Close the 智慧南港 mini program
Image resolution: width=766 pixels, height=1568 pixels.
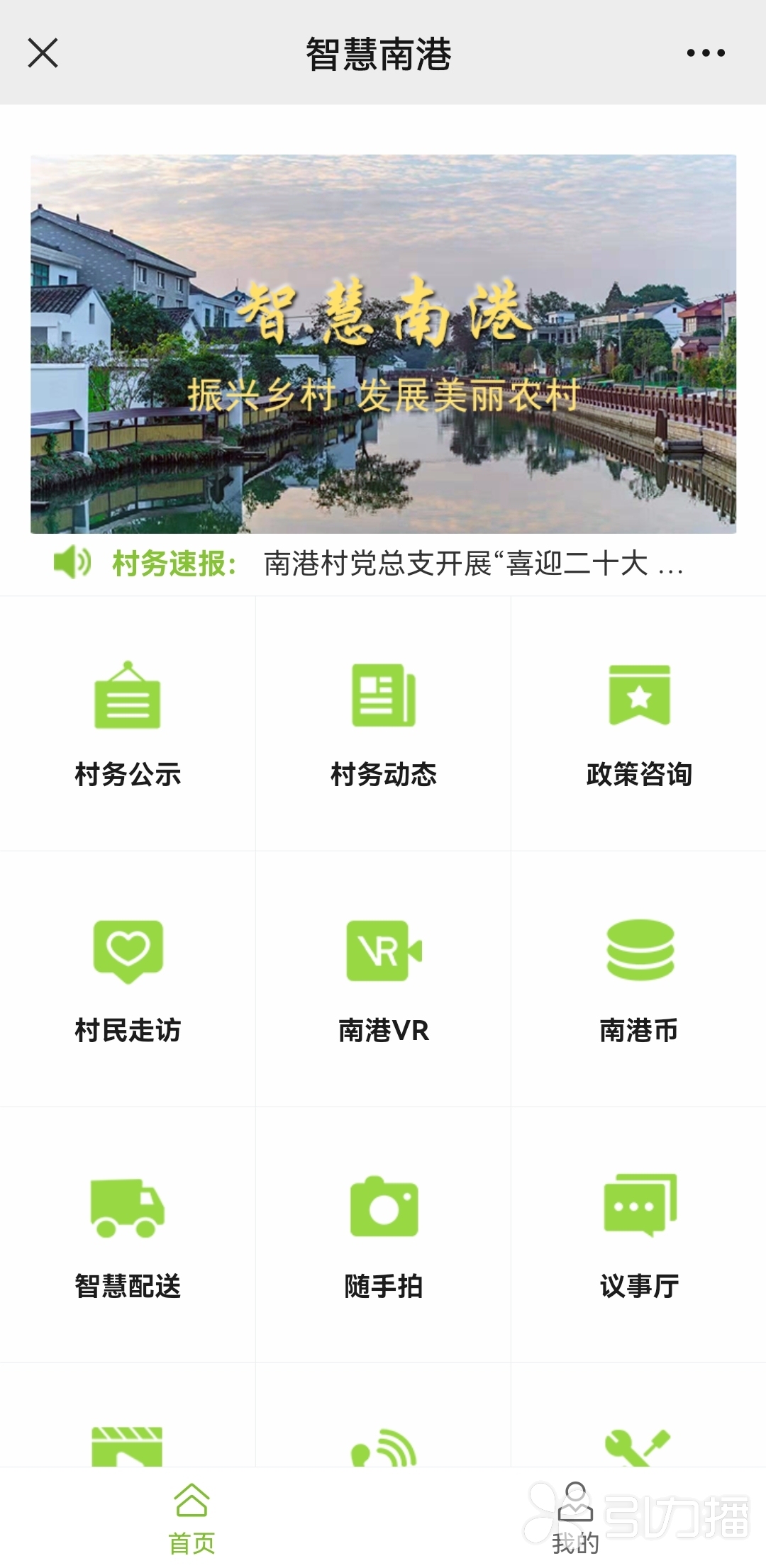(43, 53)
